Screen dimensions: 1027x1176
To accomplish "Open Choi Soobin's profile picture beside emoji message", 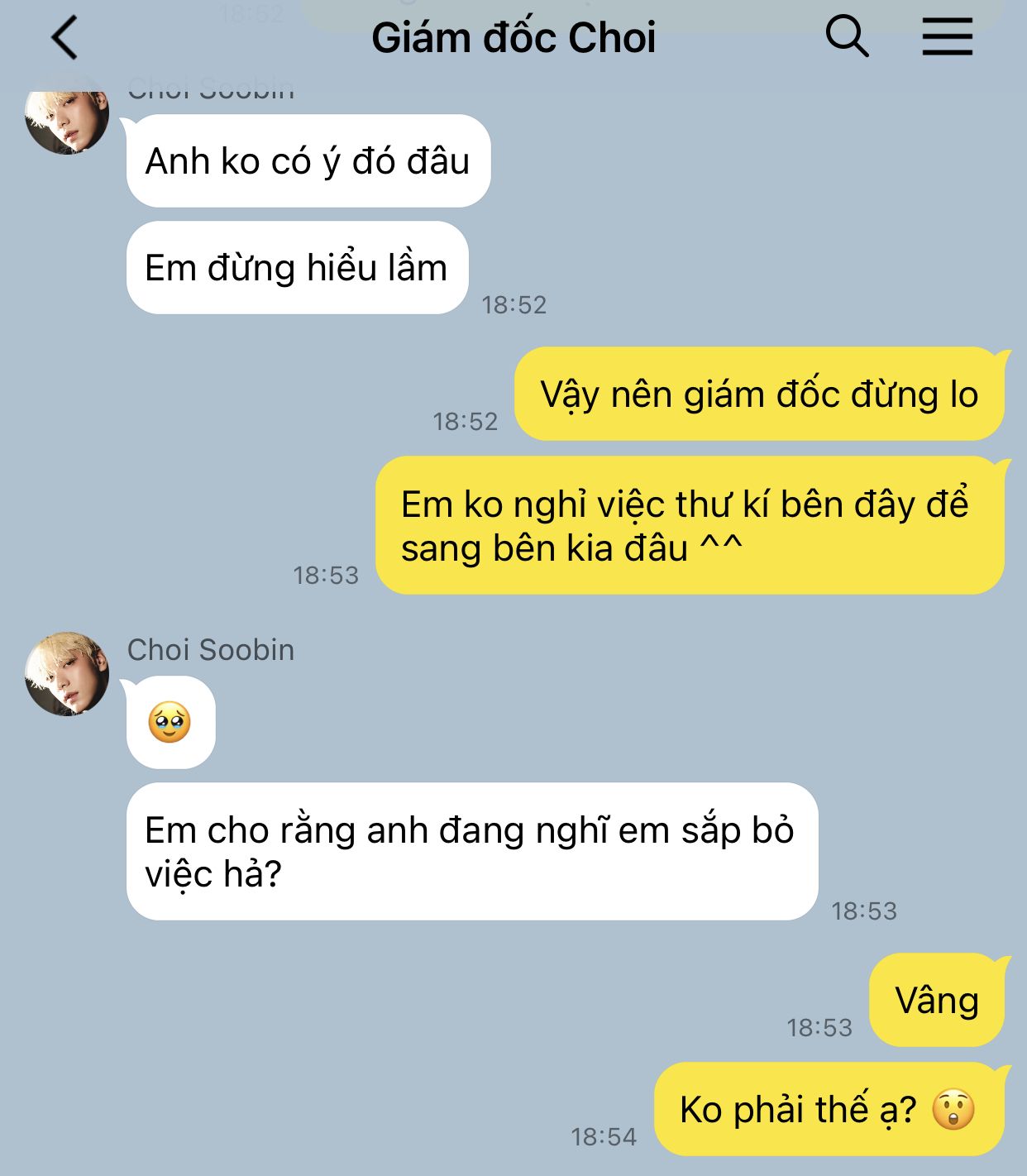I will pos(67,673).
